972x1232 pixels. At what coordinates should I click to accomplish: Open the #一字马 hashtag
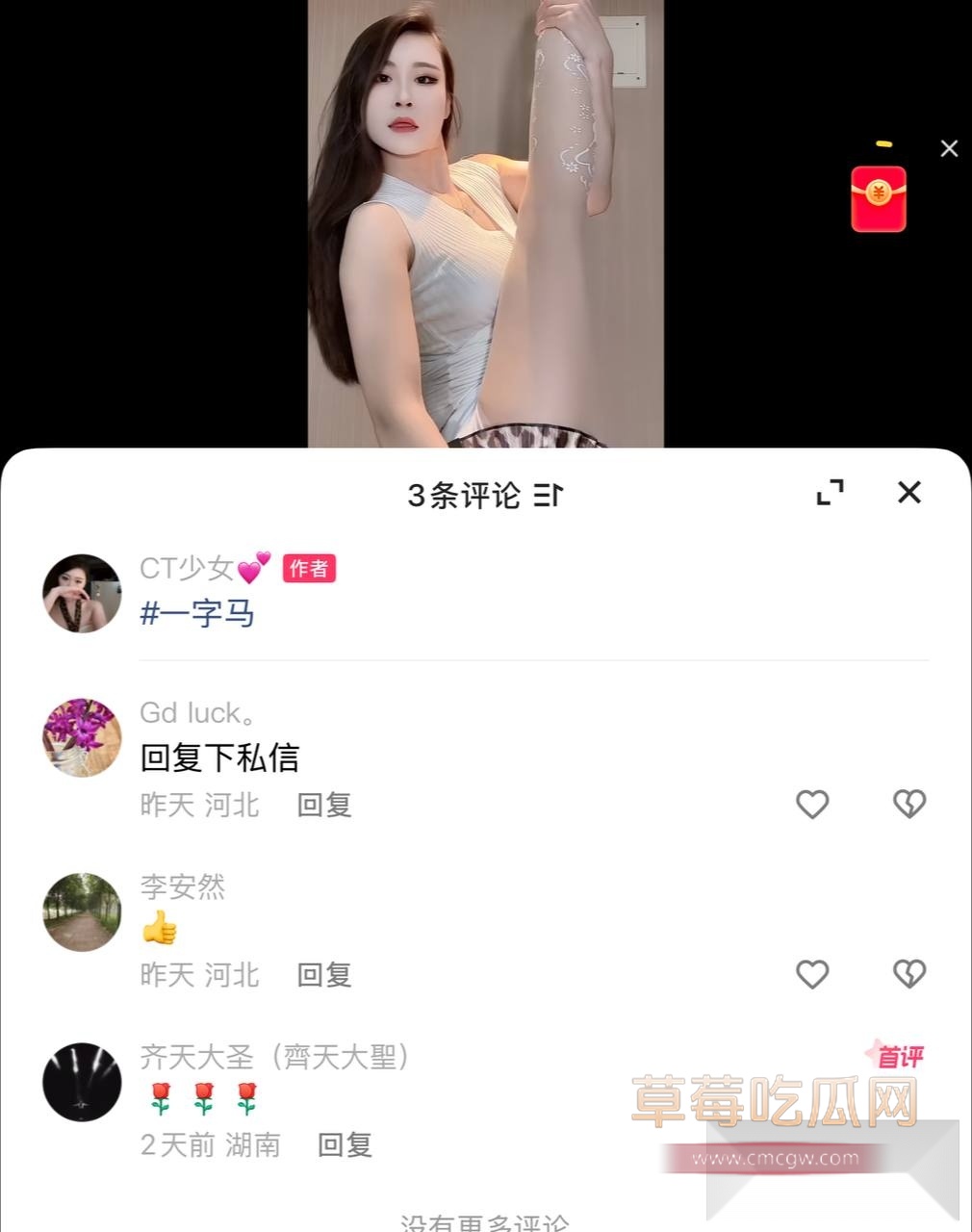(197, 613)
